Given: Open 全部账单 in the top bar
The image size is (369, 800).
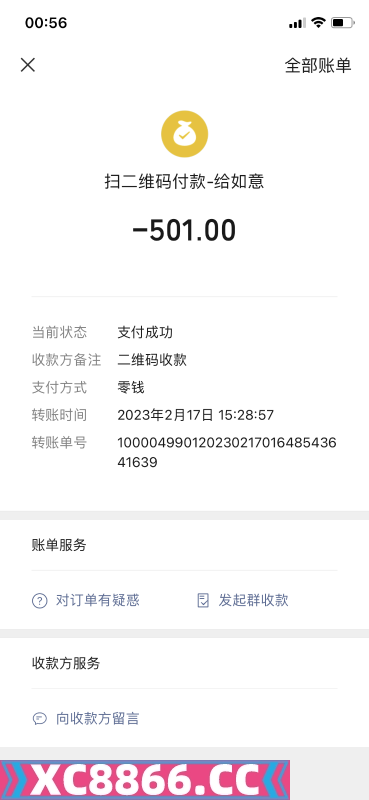Looking at the screenshot, I should pos(317,65).
